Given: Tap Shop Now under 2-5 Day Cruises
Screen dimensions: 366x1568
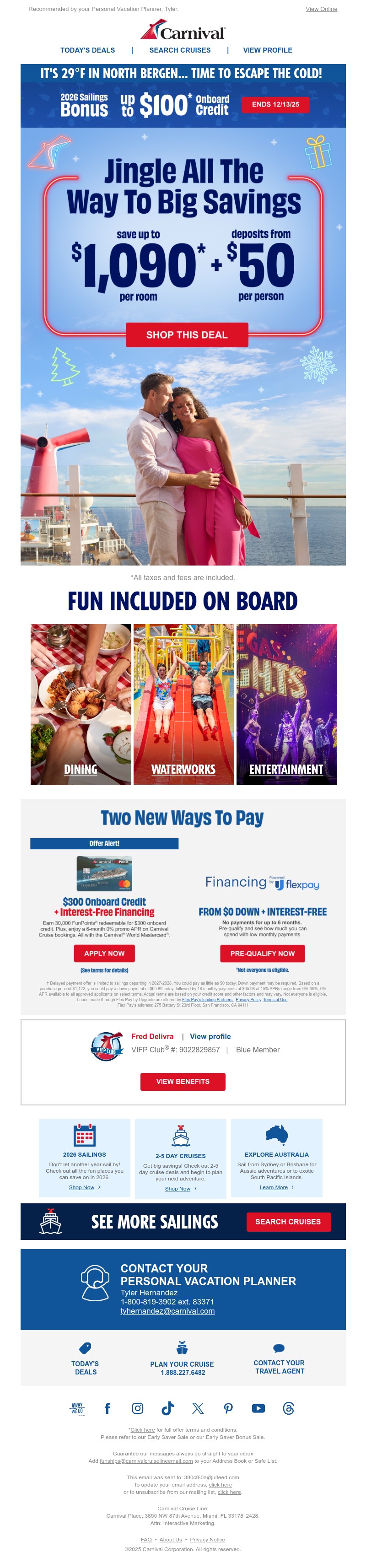Looking at the screenshot, I should (x=178, y=1188).
